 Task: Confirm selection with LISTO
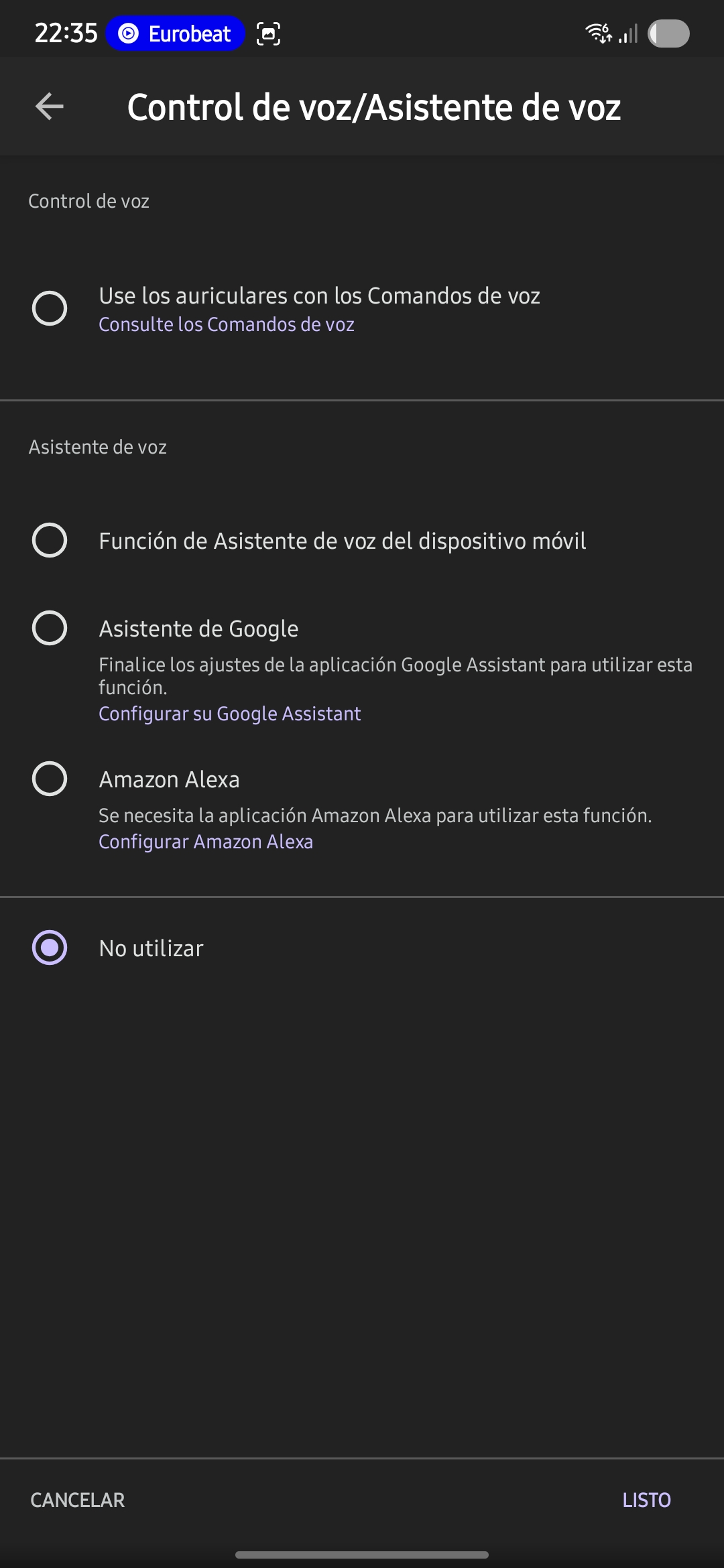coord(646,1500)
